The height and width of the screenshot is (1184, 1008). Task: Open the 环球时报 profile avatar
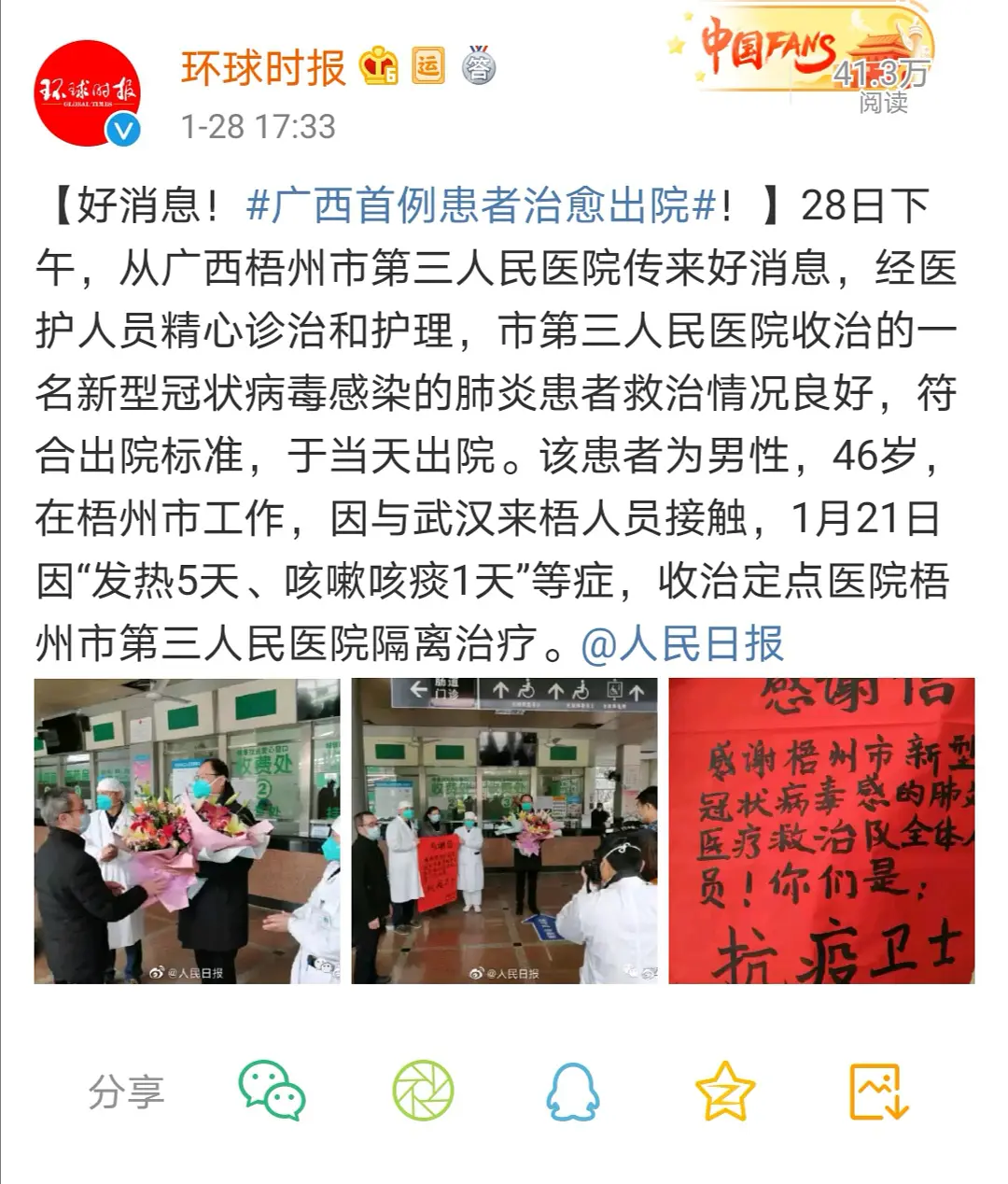click(88, 93)
